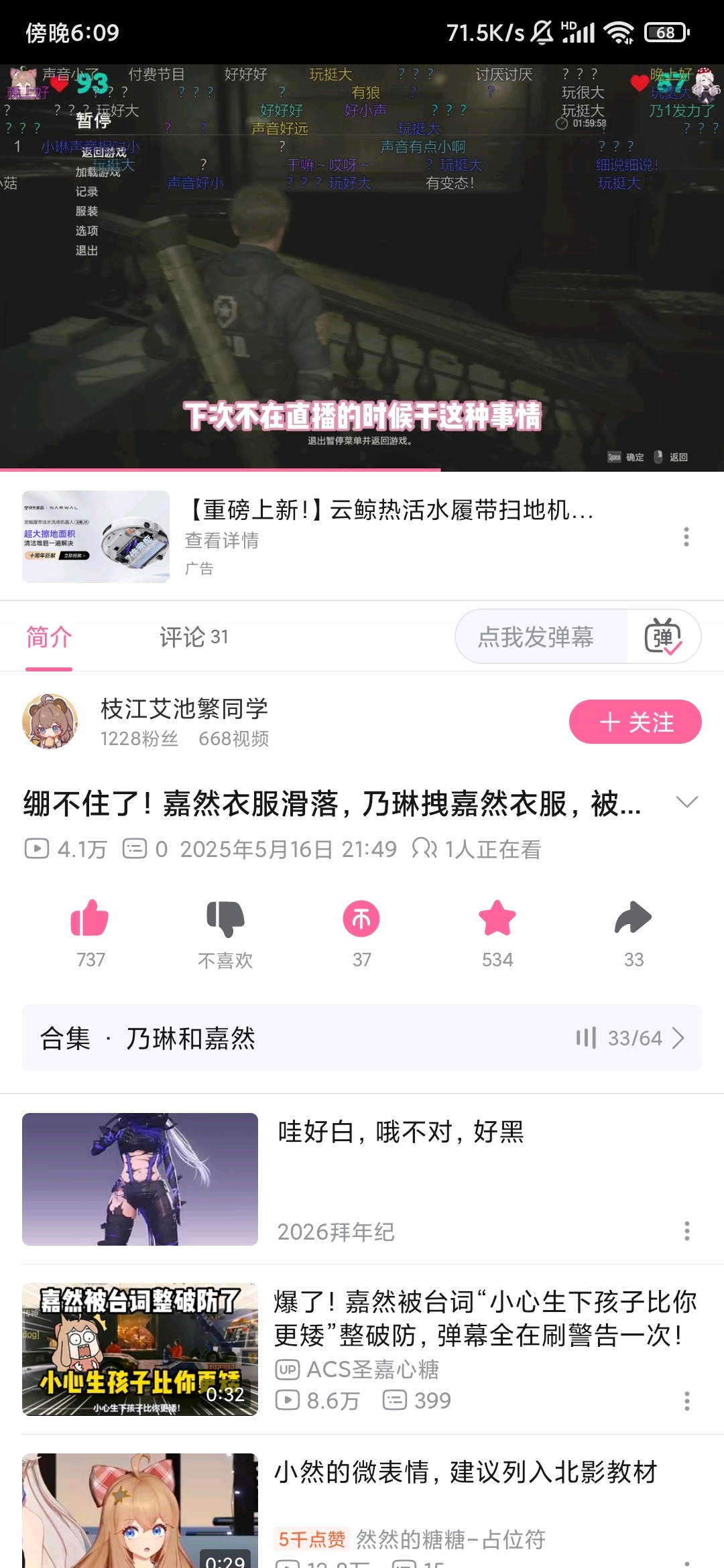Tap the 不喜欢 dislike icon
This screenshot has height=1568, width=724.
(x=225, y=919)
